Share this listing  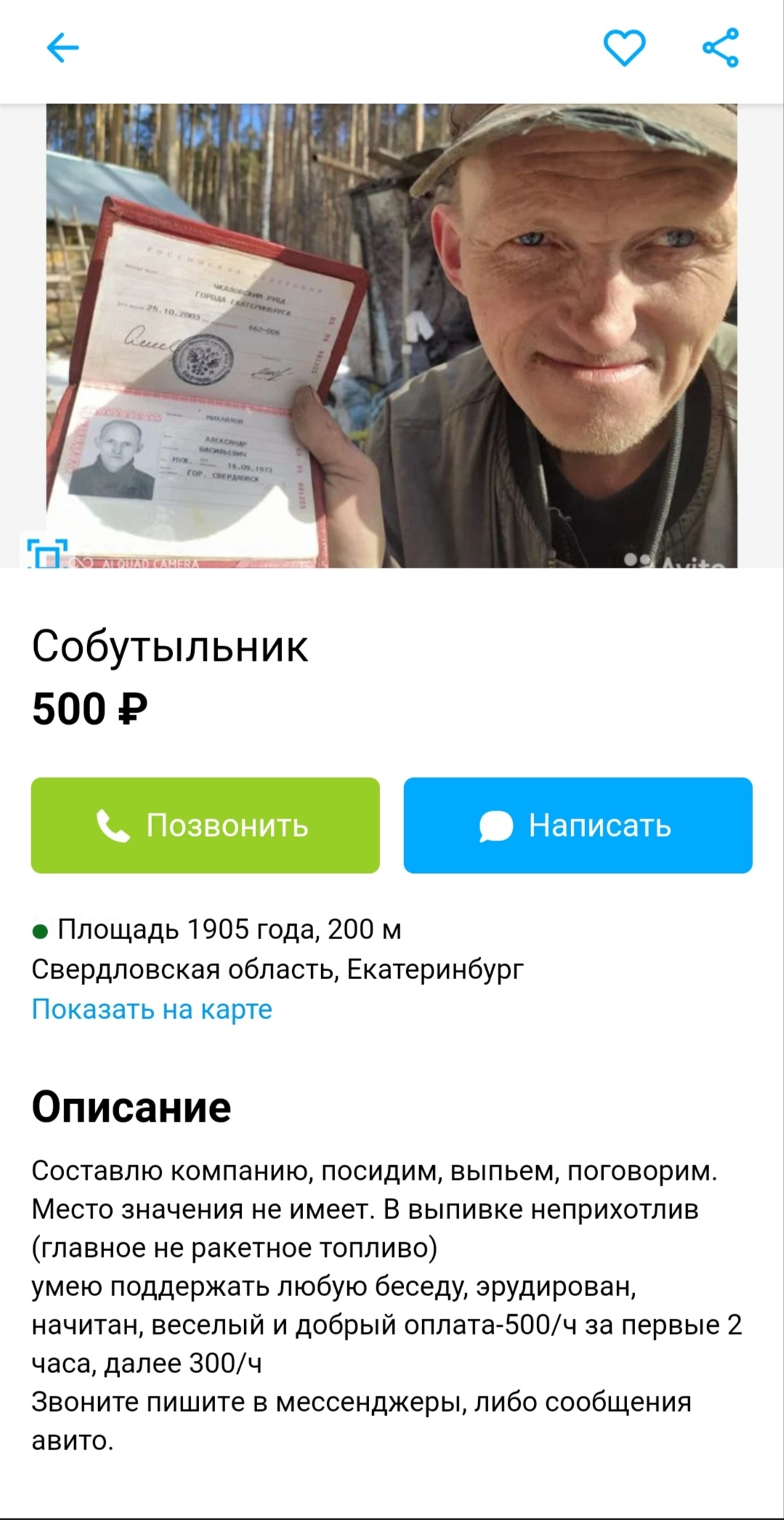pos(720,49)
